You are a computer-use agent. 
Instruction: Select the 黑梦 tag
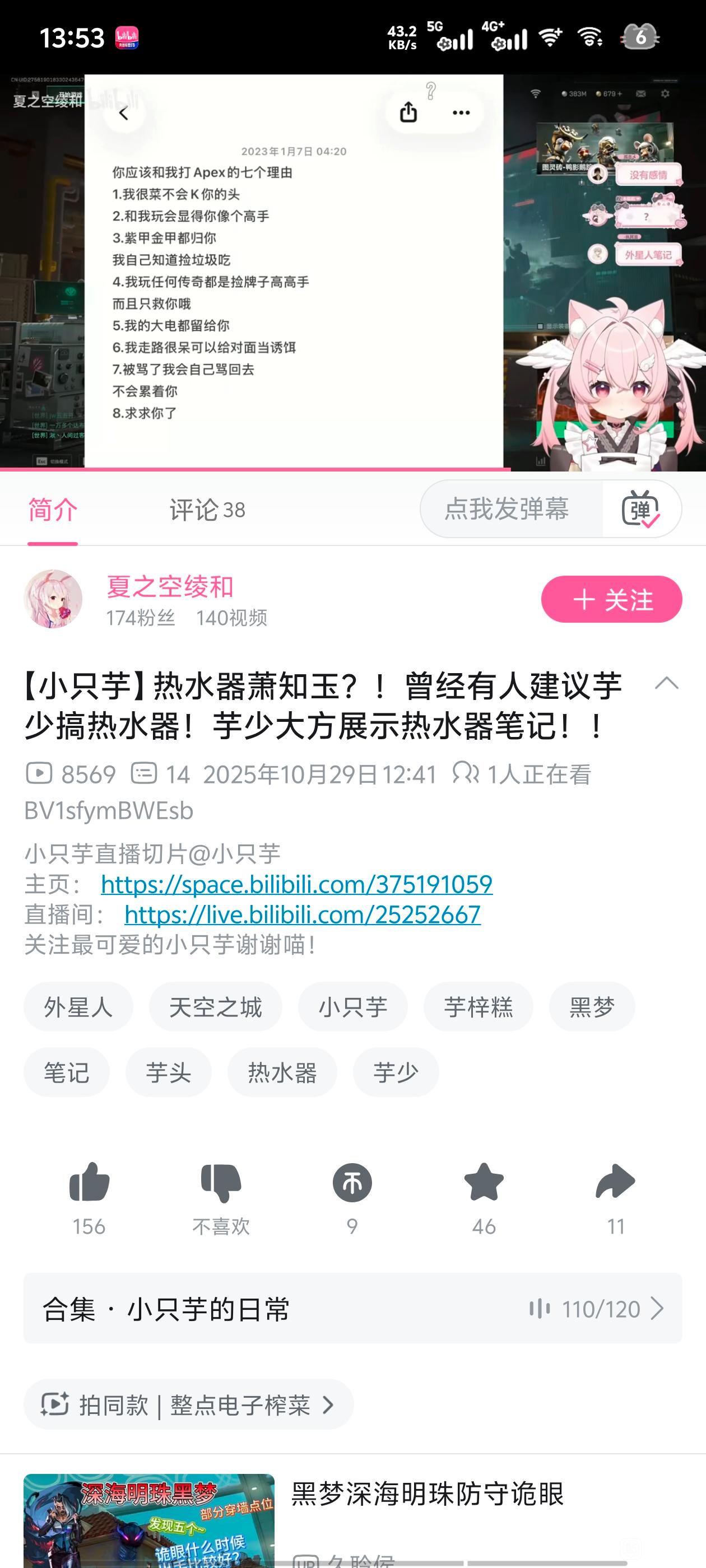[x=592, y=1007]
